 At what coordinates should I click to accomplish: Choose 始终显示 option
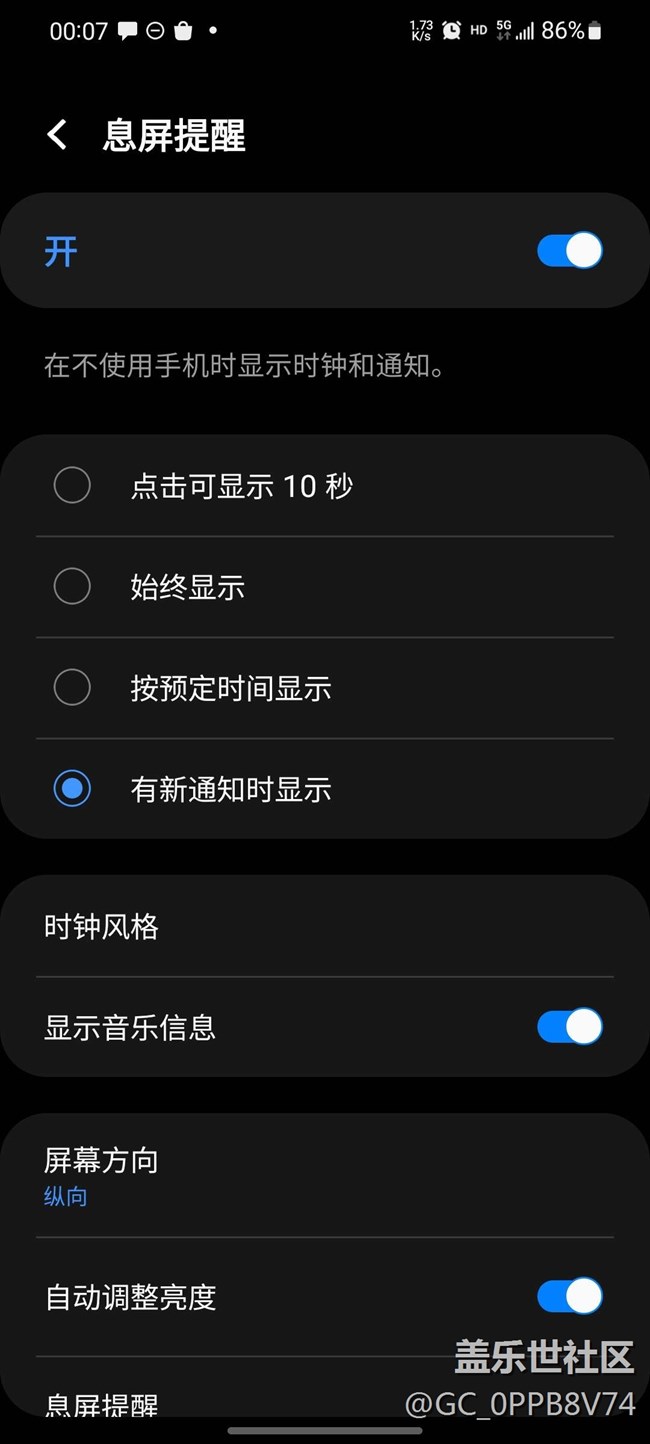pos(72,587)
